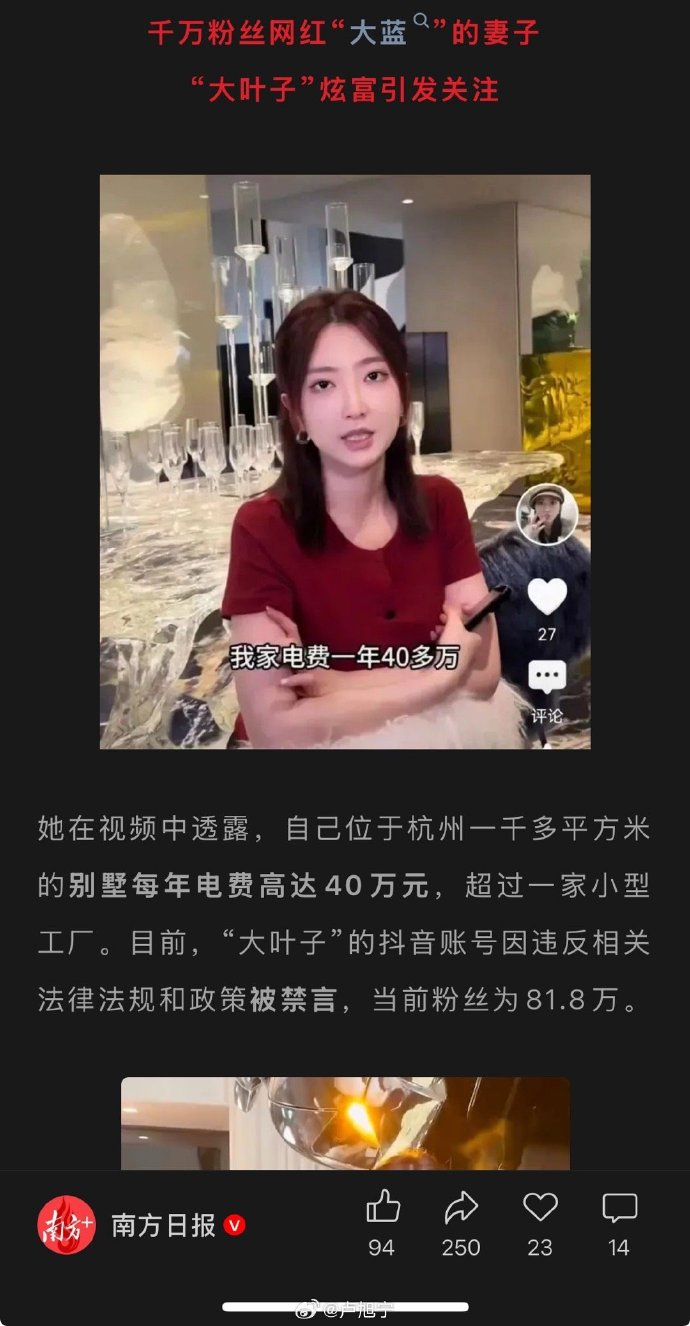Like the article with 94 thumbs-up
The image size is (690, 1326).
pos(382,1208)
